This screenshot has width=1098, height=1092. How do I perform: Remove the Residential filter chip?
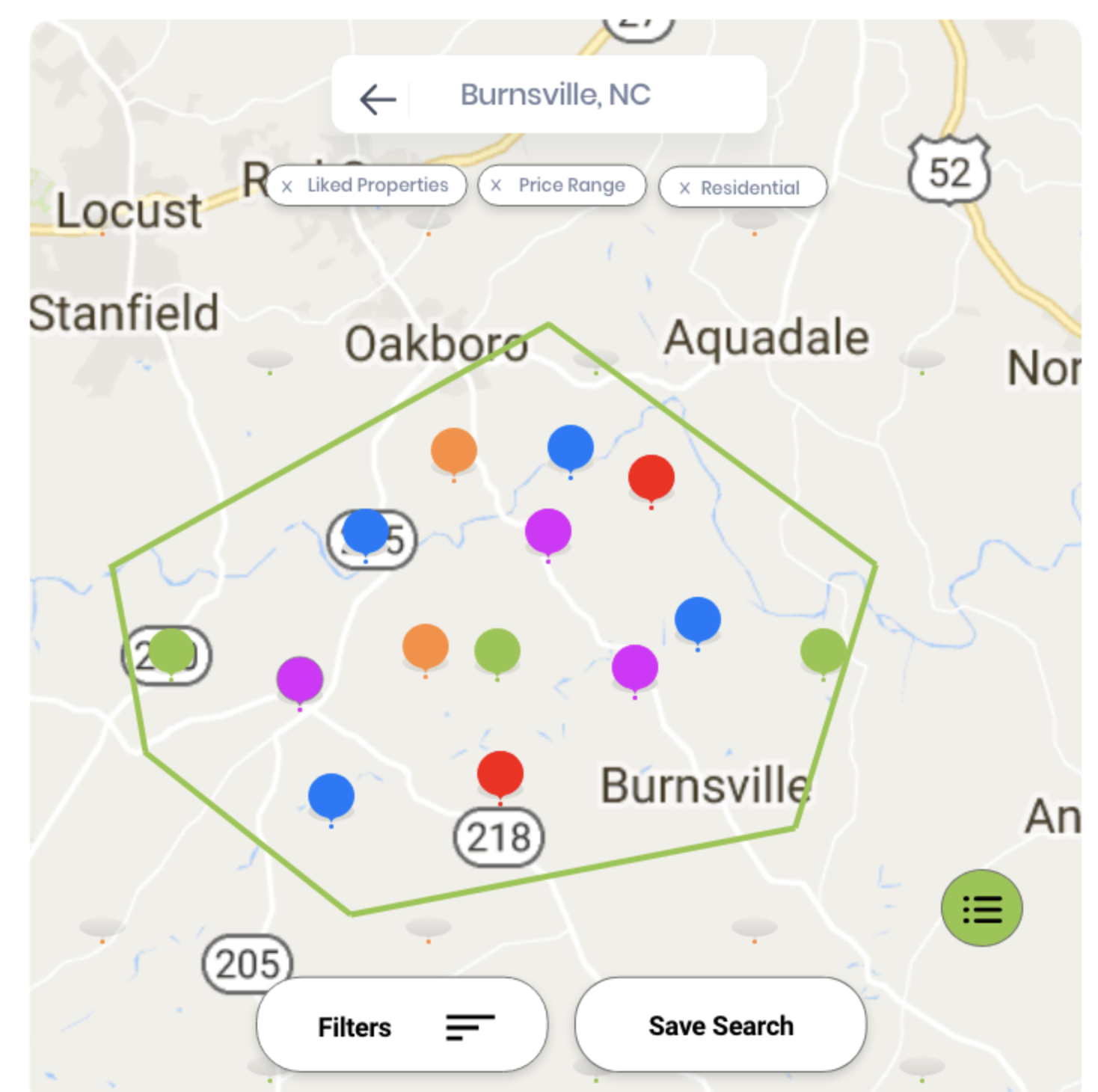point(684,188)
